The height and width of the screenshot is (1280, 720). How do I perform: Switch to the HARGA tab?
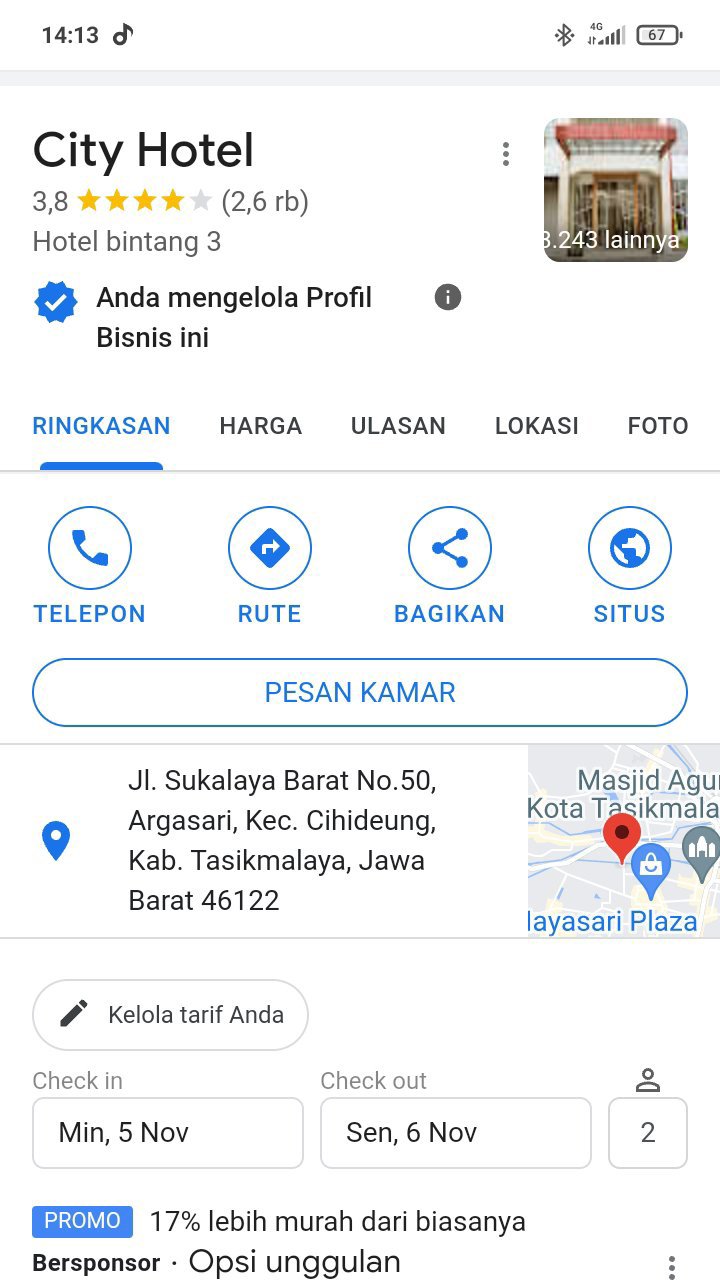tap(260, 426)
